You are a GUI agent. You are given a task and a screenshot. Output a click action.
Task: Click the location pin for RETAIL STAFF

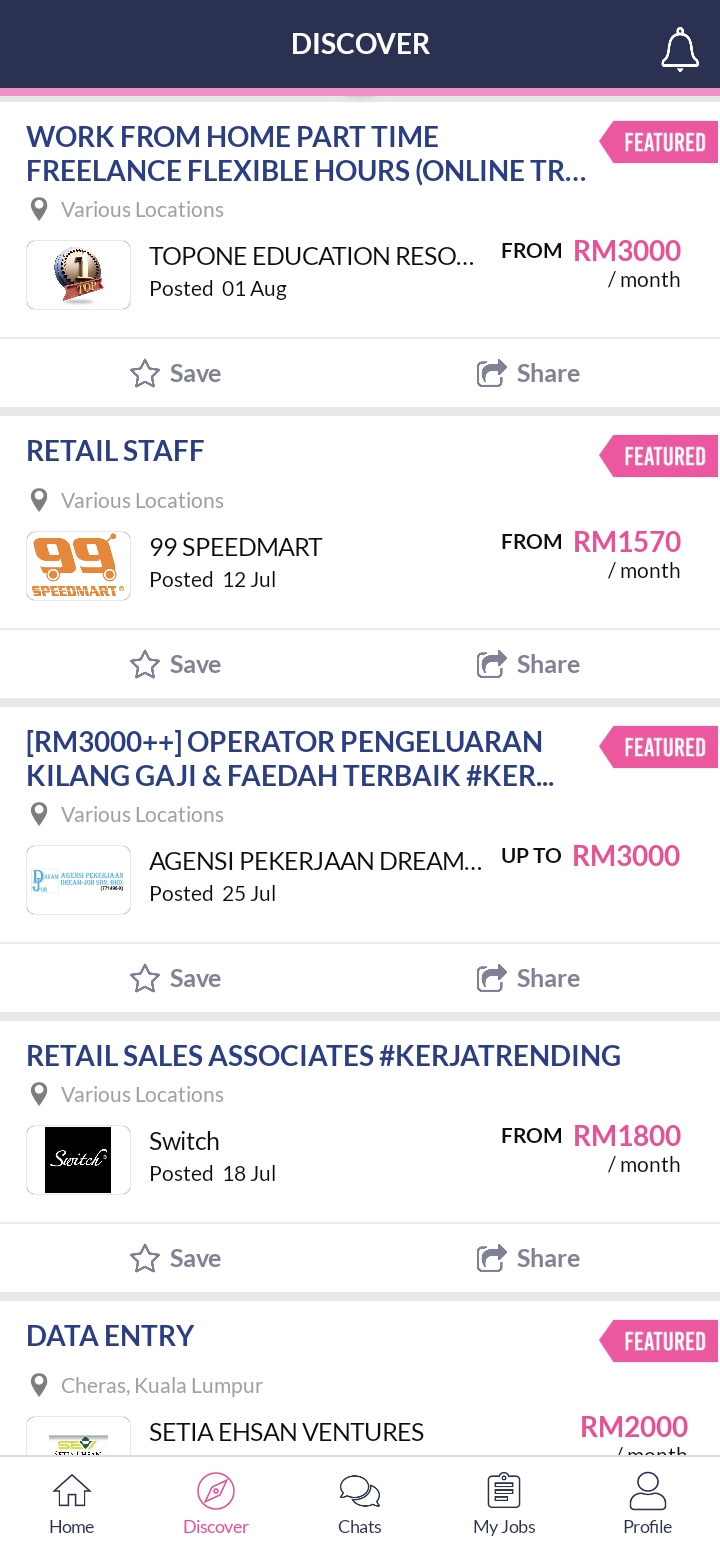tap(38, 500)
